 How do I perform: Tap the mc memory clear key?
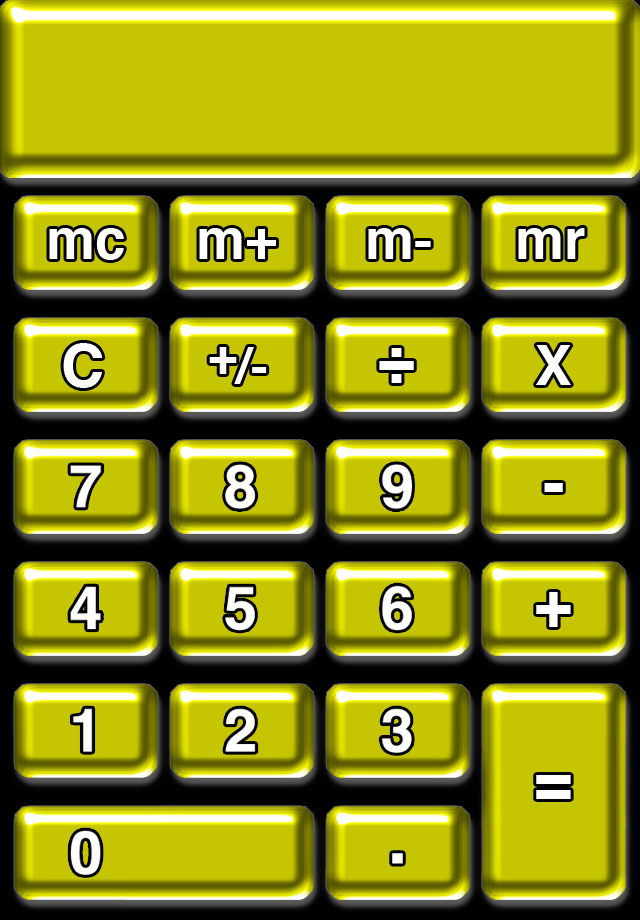[x=86, y=243]
